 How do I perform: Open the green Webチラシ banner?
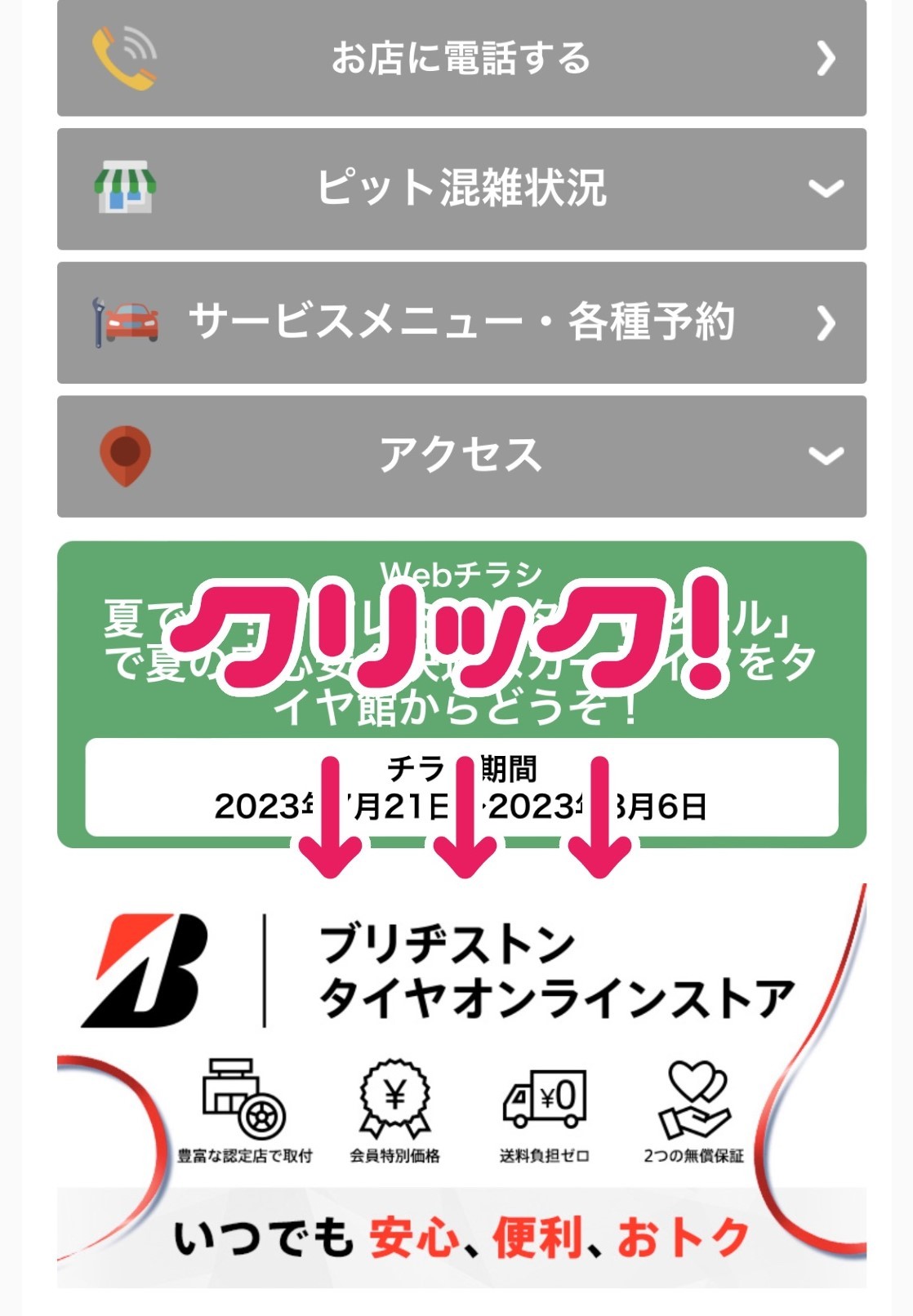point(461,694)
